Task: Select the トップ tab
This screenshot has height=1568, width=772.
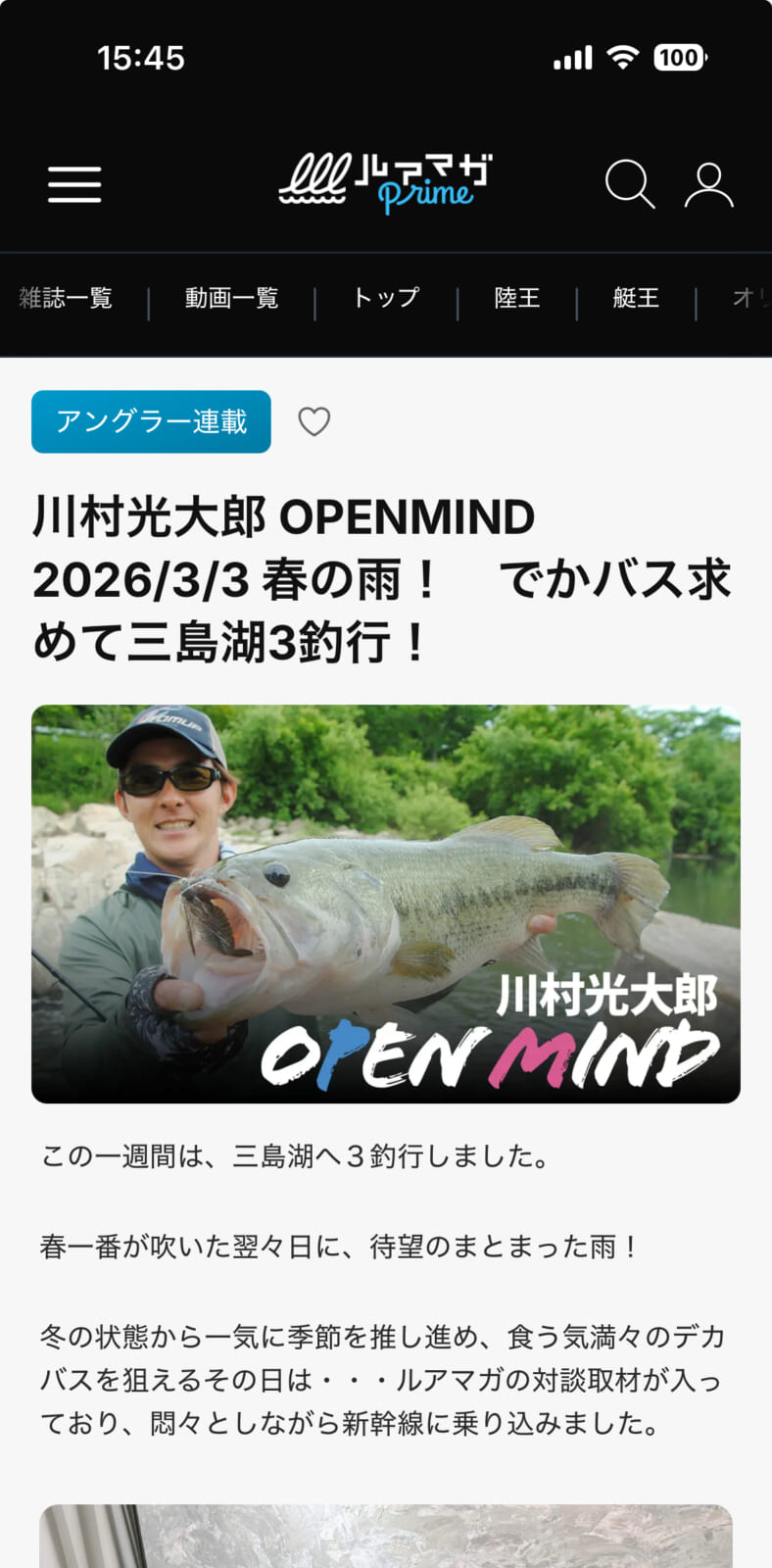Action: [x=386, y=298]
